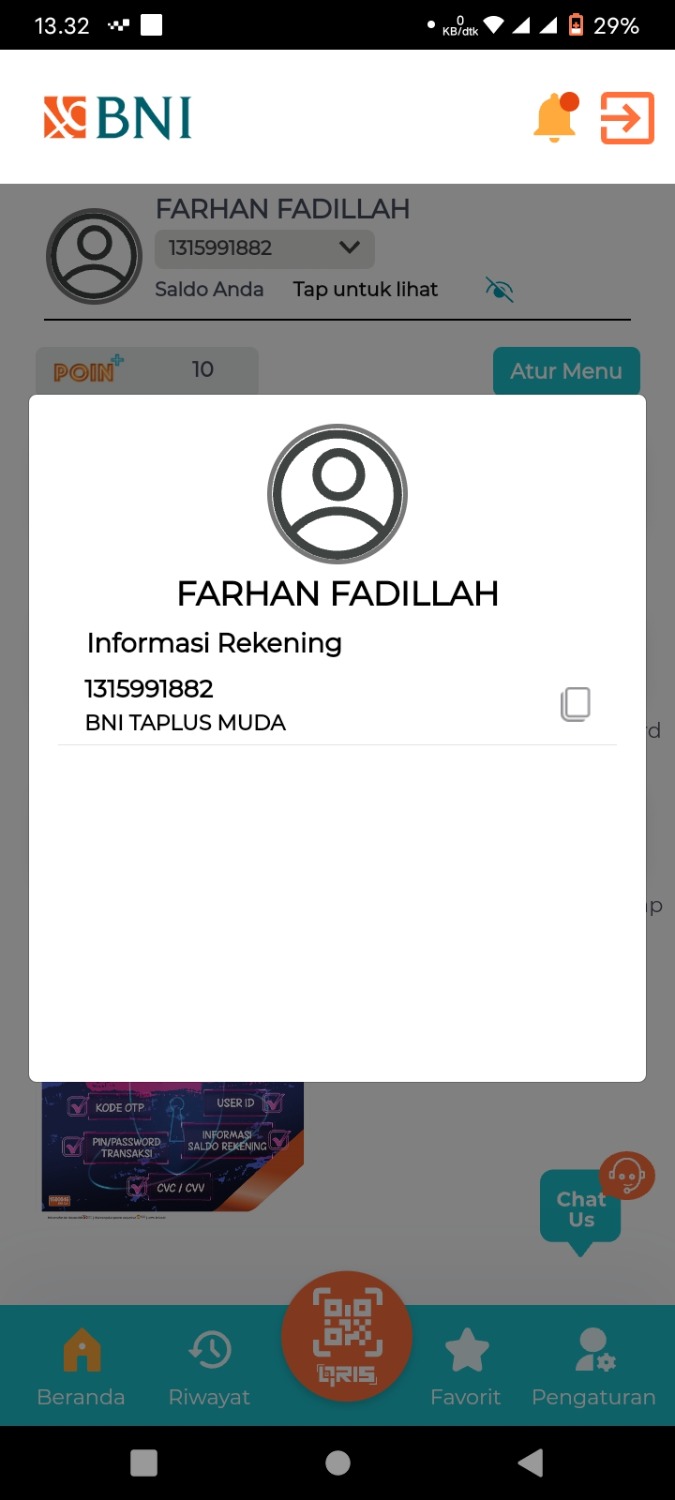Open the Chat Us support bubble
Image resolution: width=675 pixels, height=1500 pixels.
pyautogui.click(x=583, y=1208)
